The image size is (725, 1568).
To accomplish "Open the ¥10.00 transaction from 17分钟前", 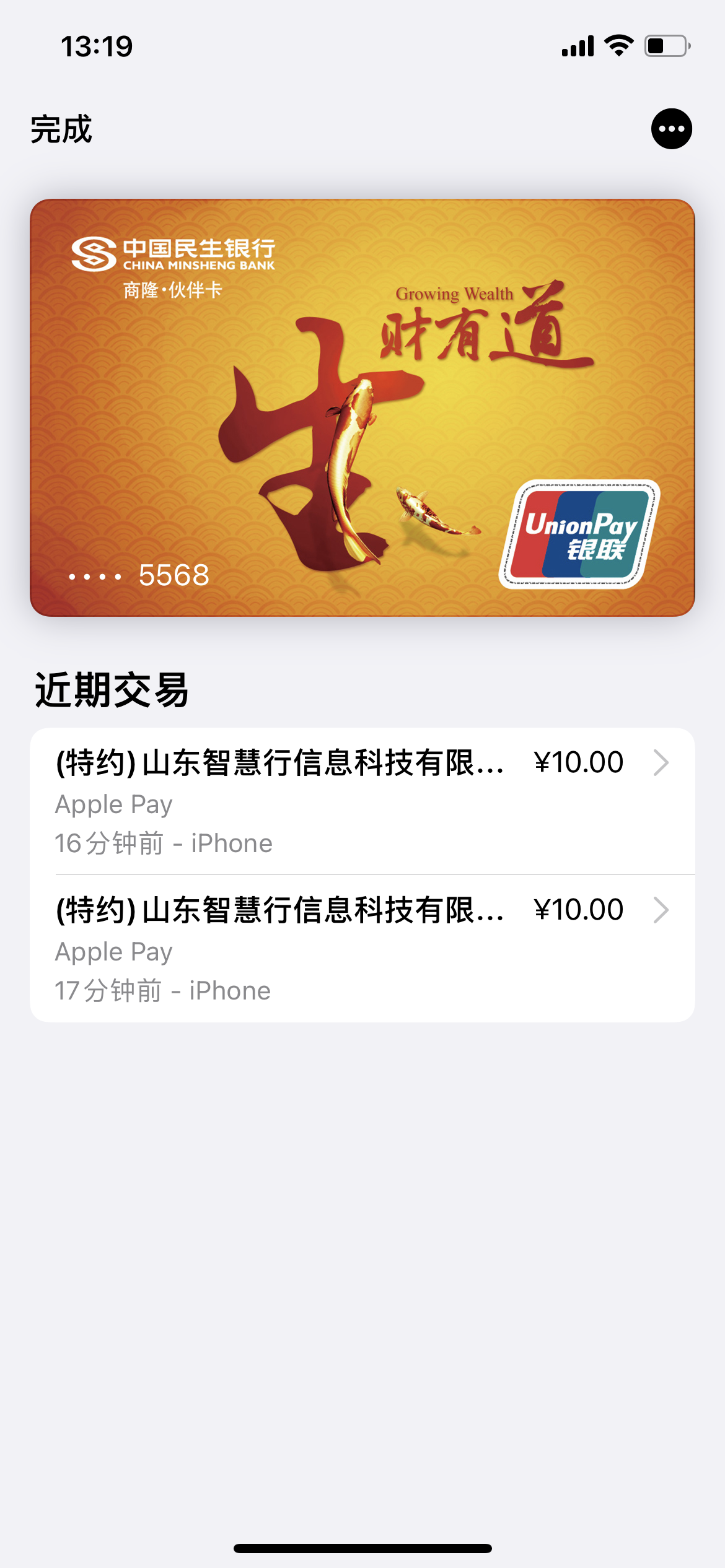I will pos(362,949).
